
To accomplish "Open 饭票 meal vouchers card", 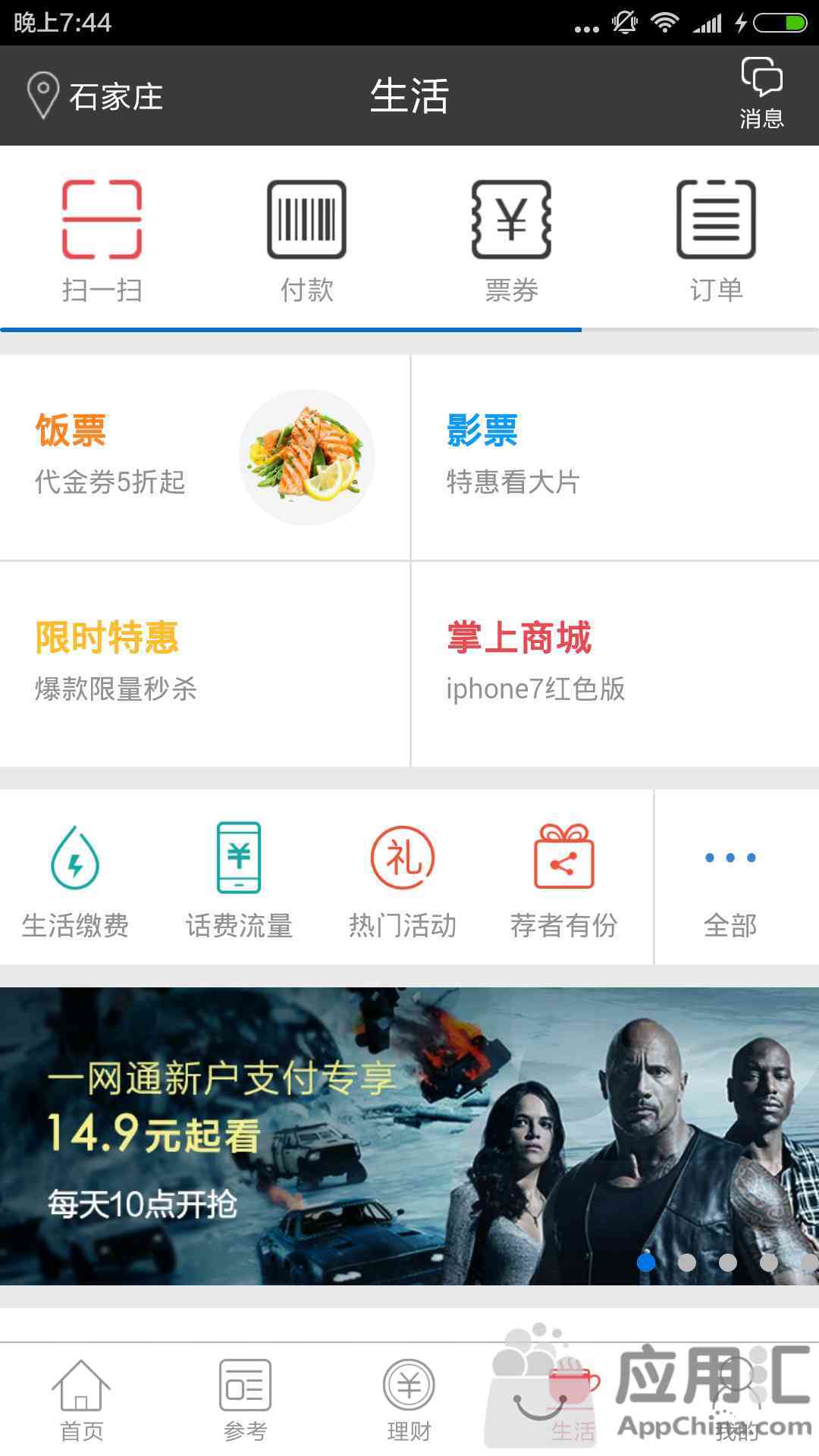I will pos(205,457).
